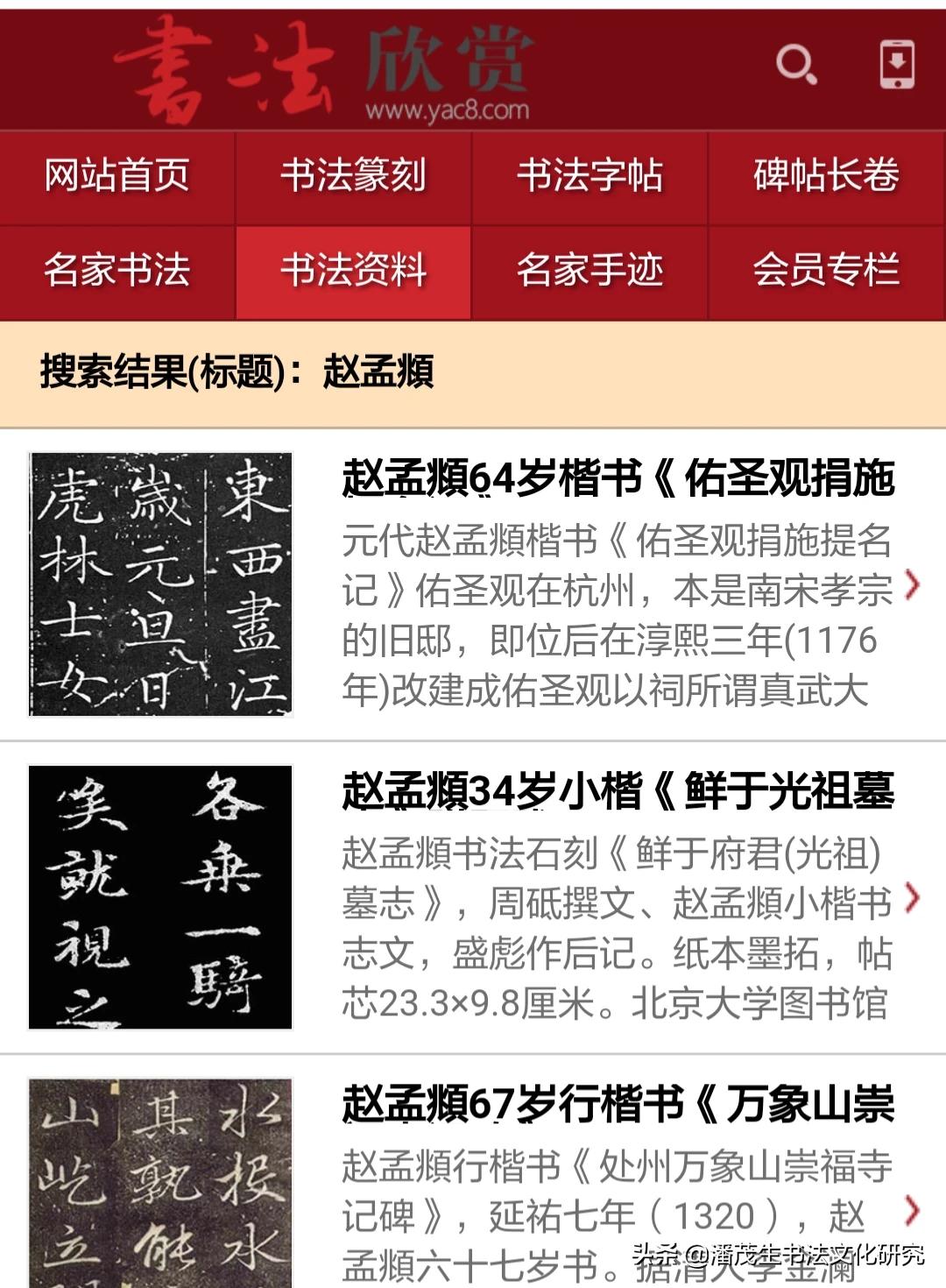
Task: Open 会员专栏 section
Action: click(x=826, y=271)
